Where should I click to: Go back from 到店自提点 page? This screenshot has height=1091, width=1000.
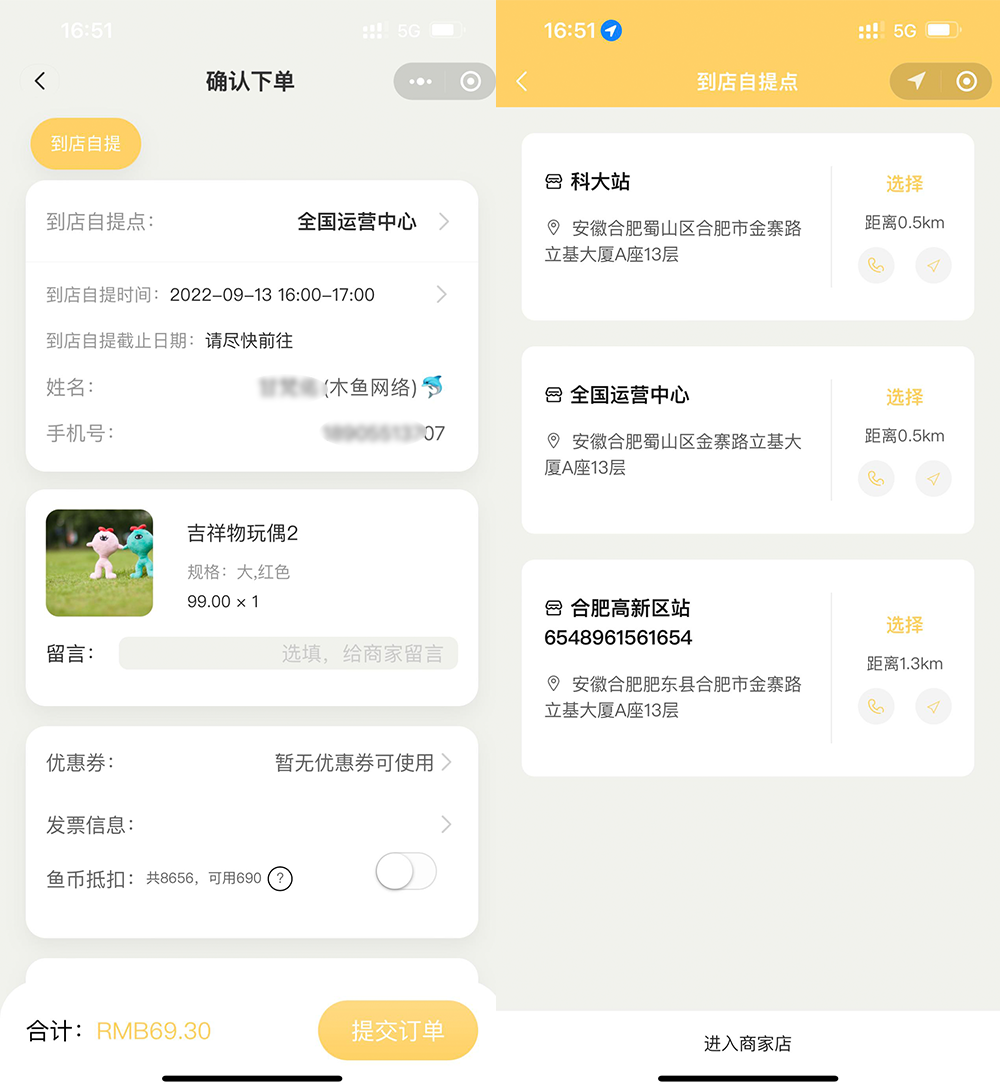point(522,82)
